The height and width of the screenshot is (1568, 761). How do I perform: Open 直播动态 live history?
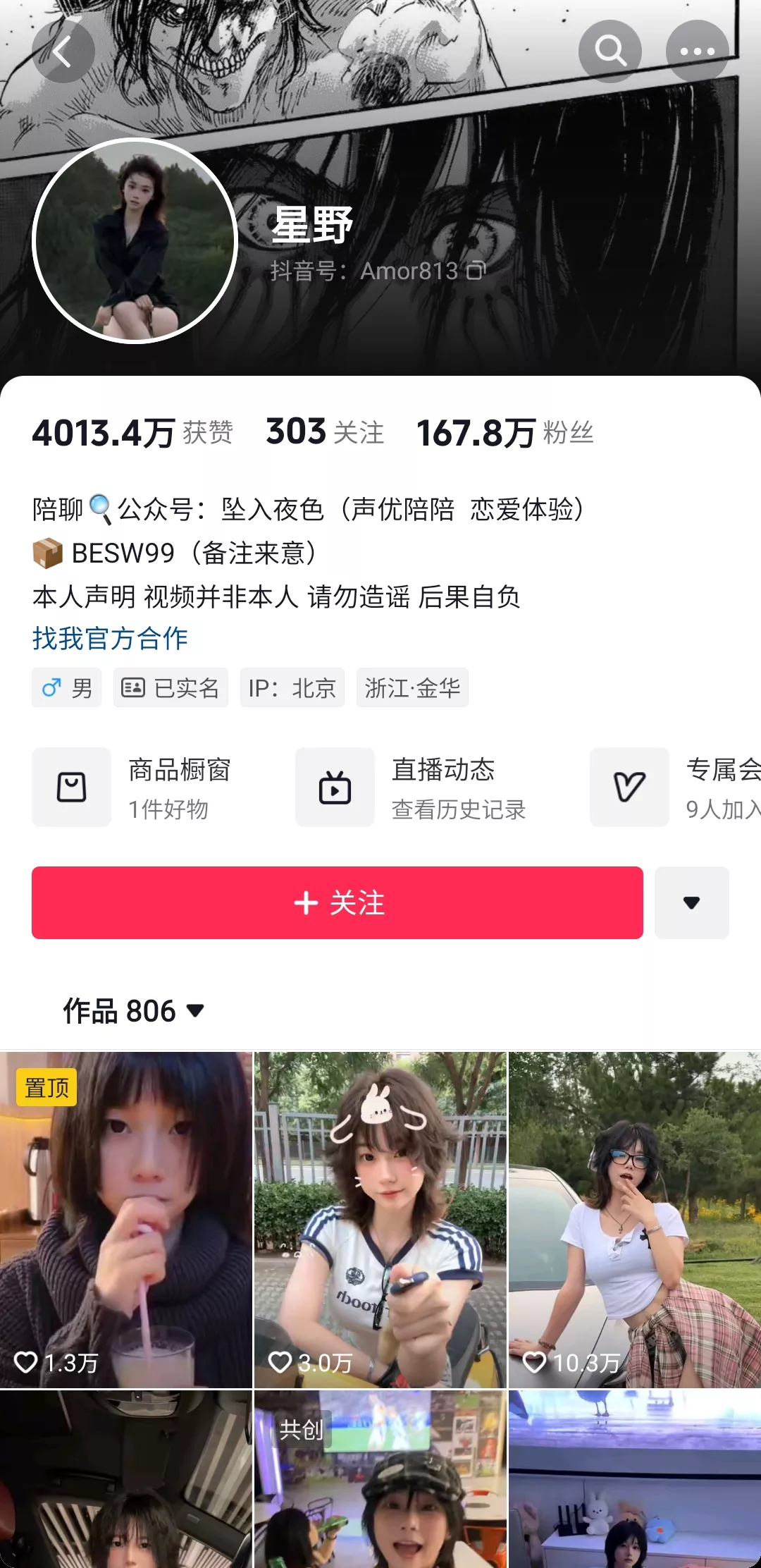412,787
